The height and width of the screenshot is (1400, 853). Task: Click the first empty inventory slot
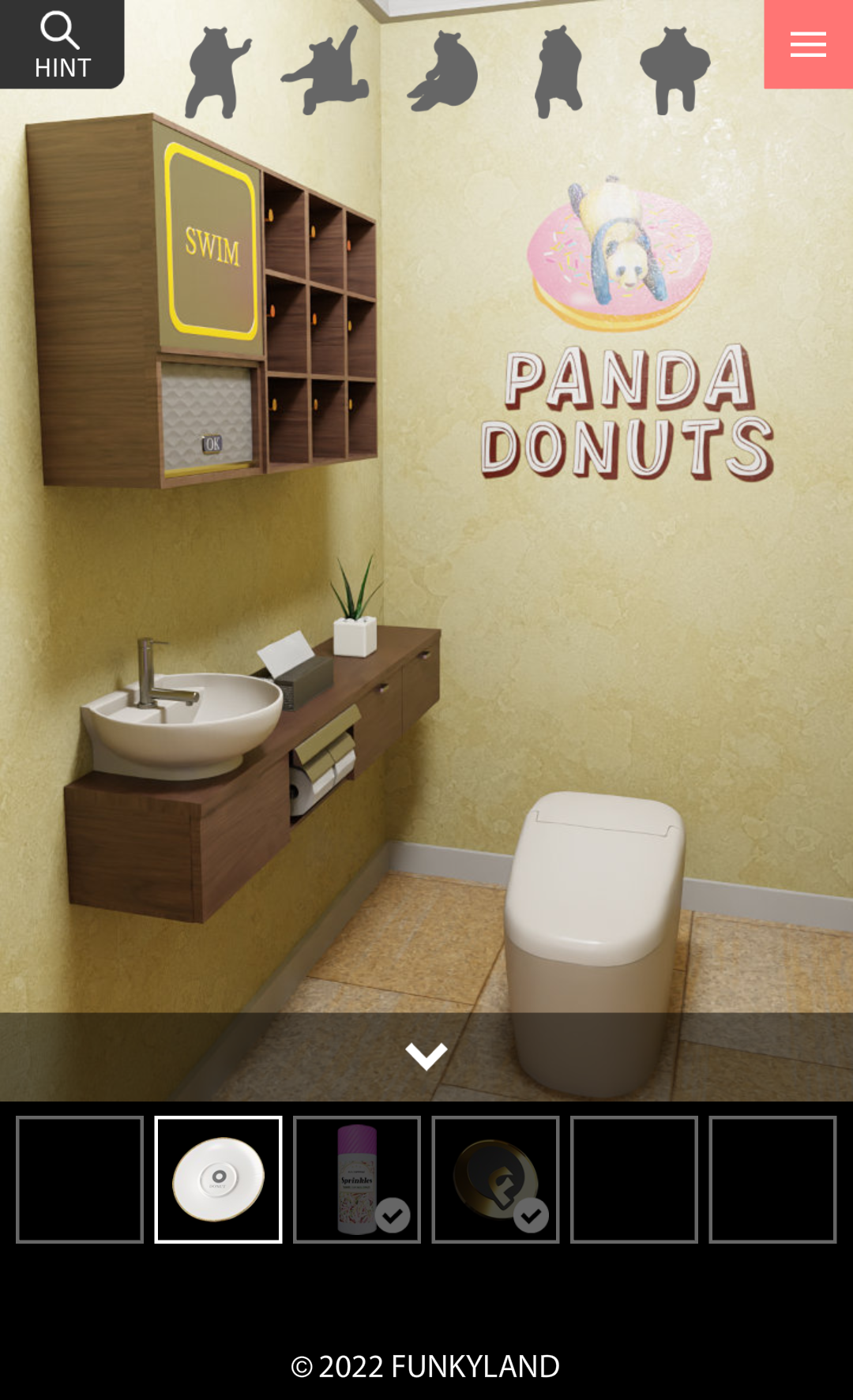click(79, 1177)
